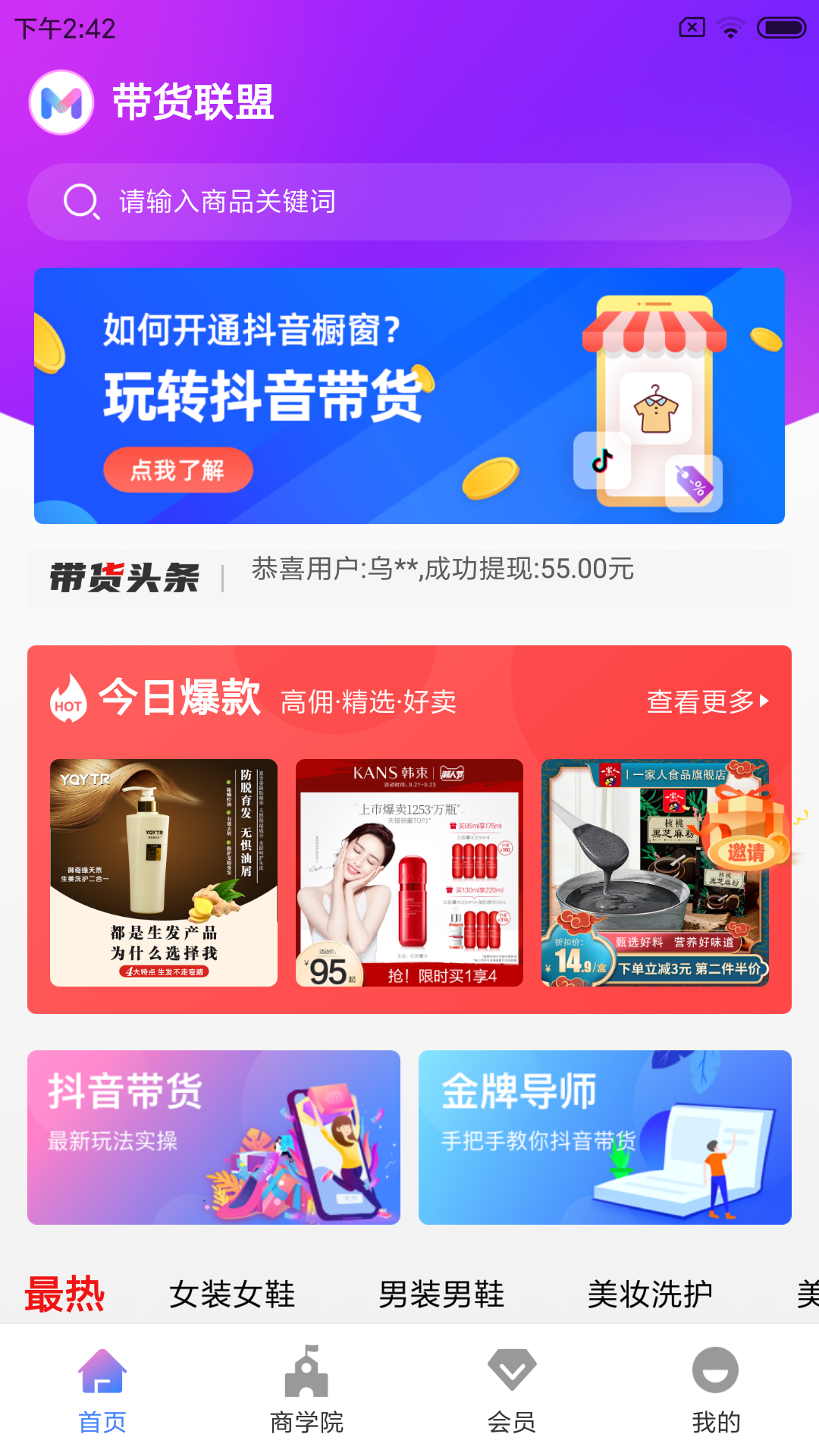Switch to the 女装女鞋 category
This screenshot has height=1456, width=819.
click(232, 1294)
